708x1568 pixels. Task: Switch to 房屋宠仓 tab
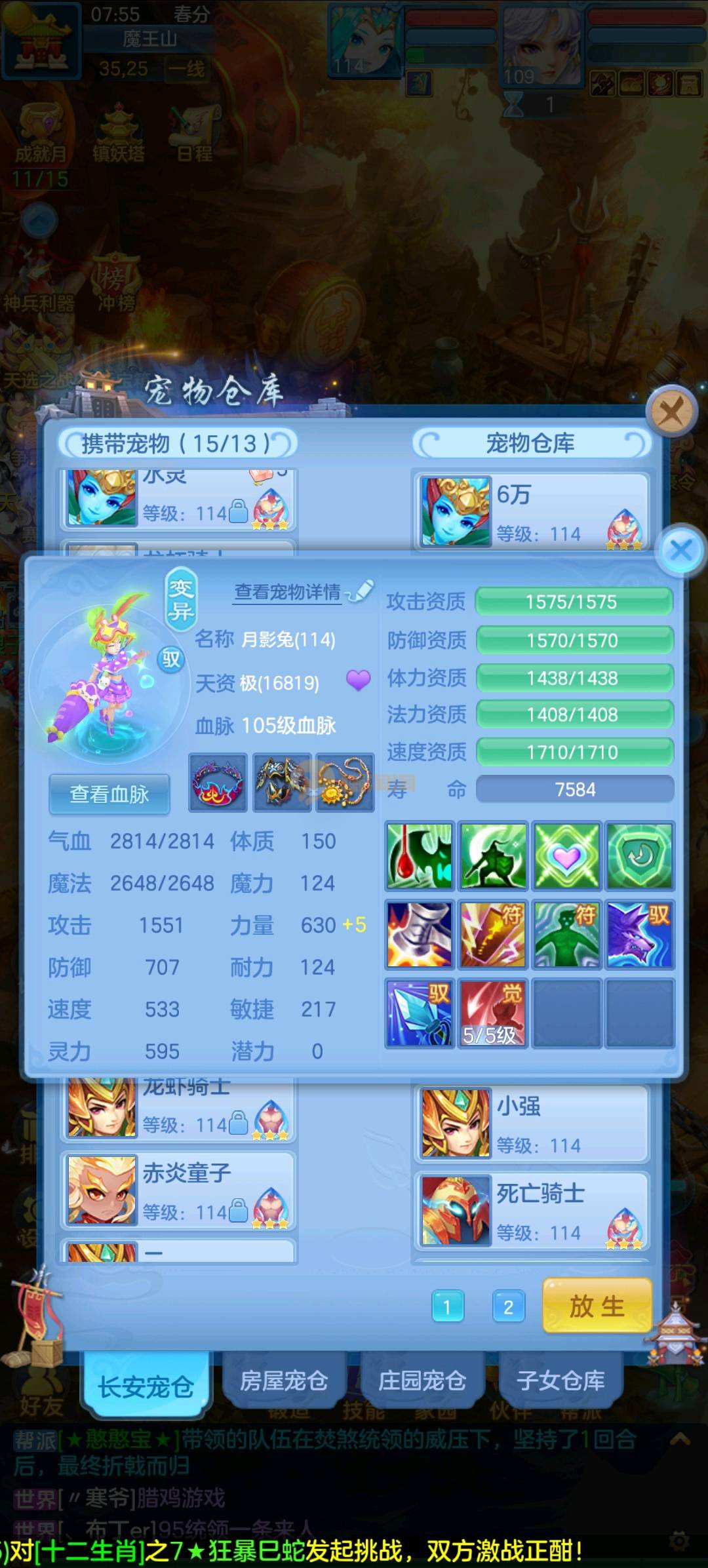click(284, 1381)
